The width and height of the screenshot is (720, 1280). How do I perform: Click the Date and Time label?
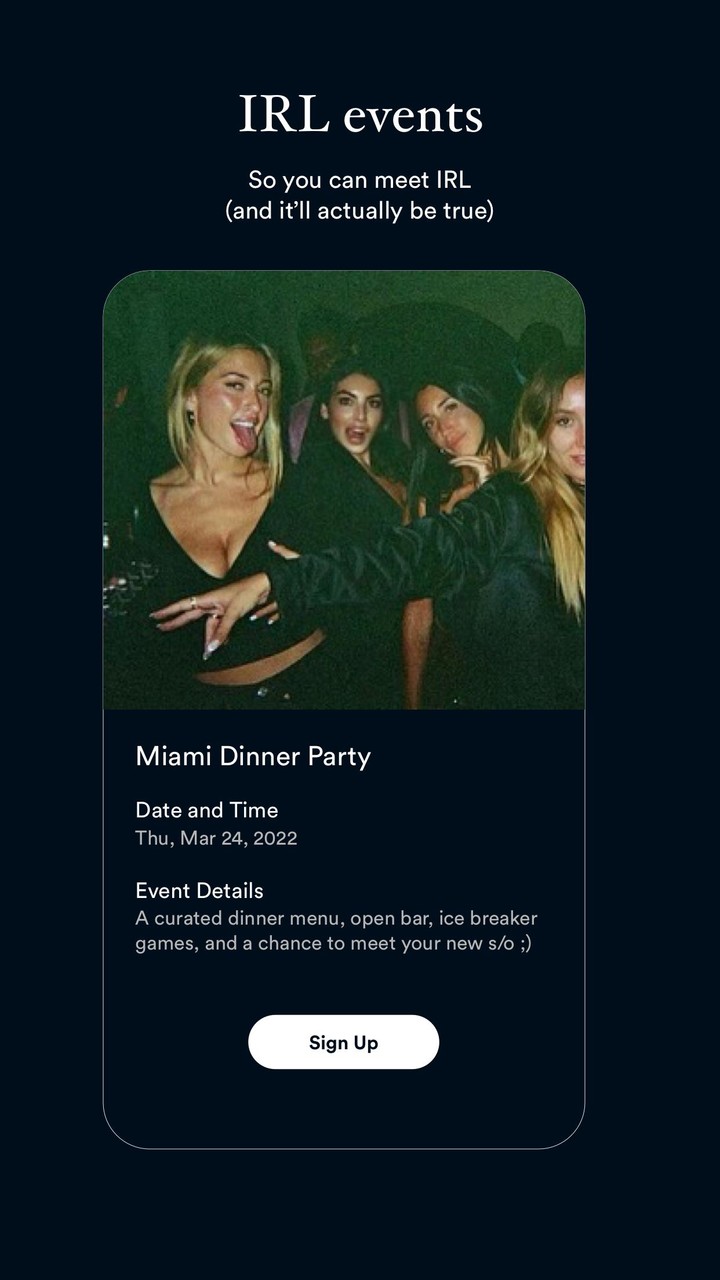[x=206, y=810]
